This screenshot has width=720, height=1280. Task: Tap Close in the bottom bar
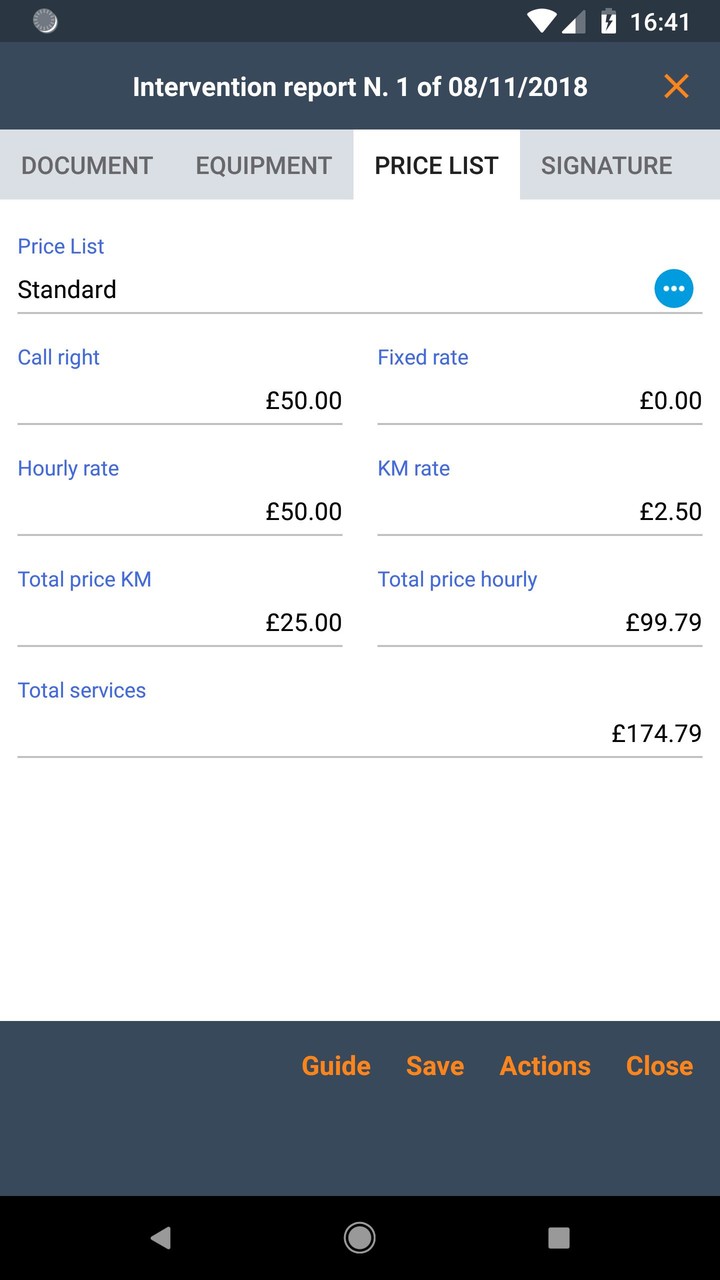coord(659,1066)
